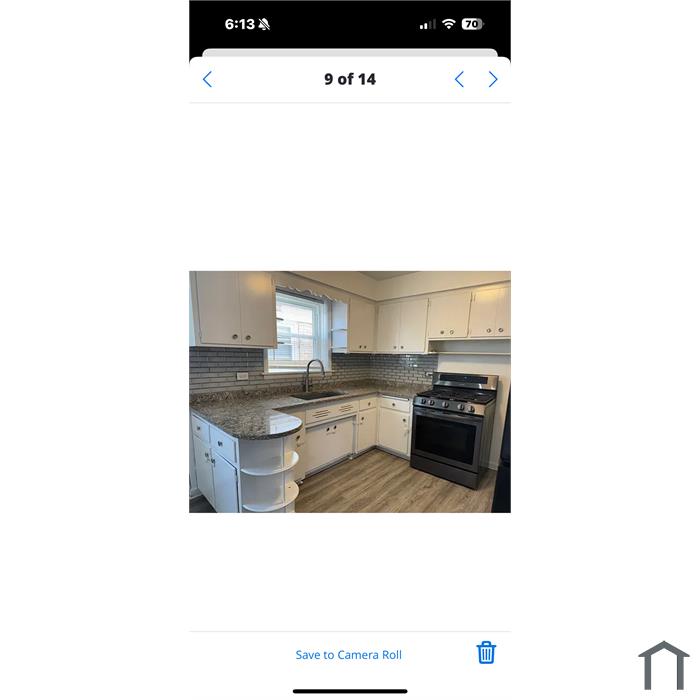Show the previous attachment, 8 of 14

(x=459, y=80)
